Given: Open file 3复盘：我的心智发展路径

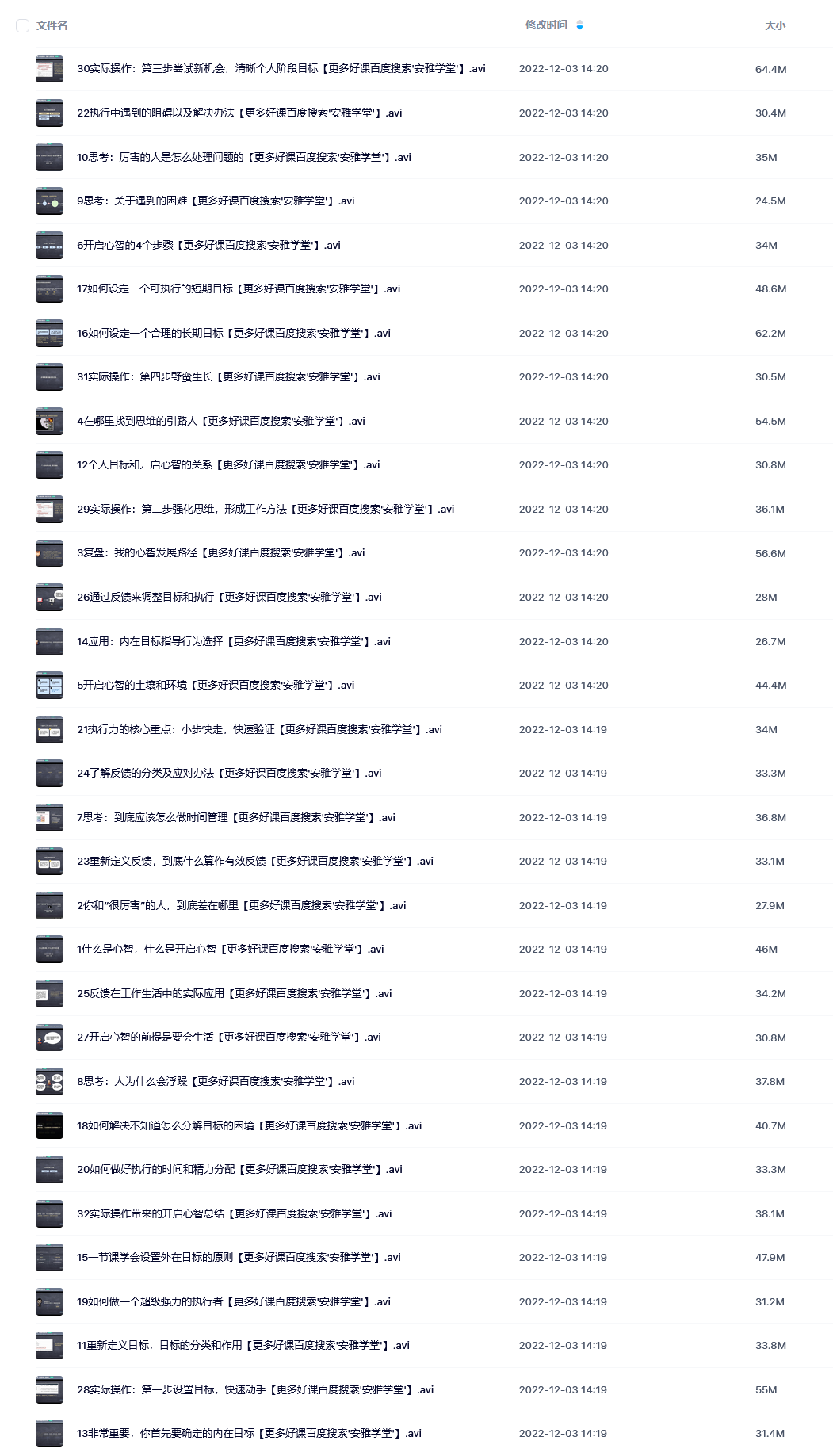Looking at the screenshot, I should [221, 553].
